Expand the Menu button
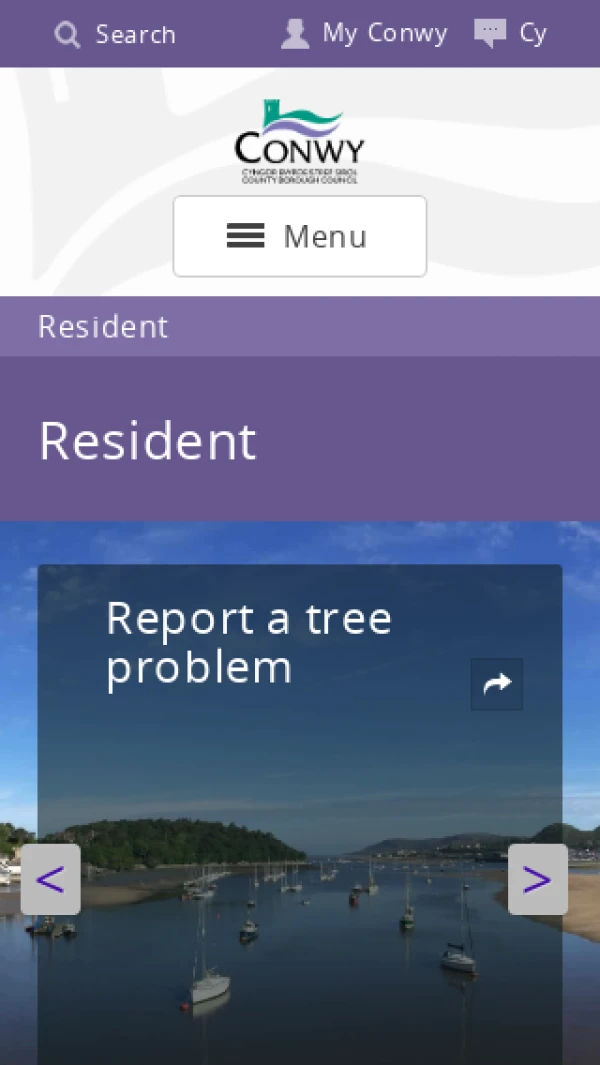 click(x=300, y=236)
